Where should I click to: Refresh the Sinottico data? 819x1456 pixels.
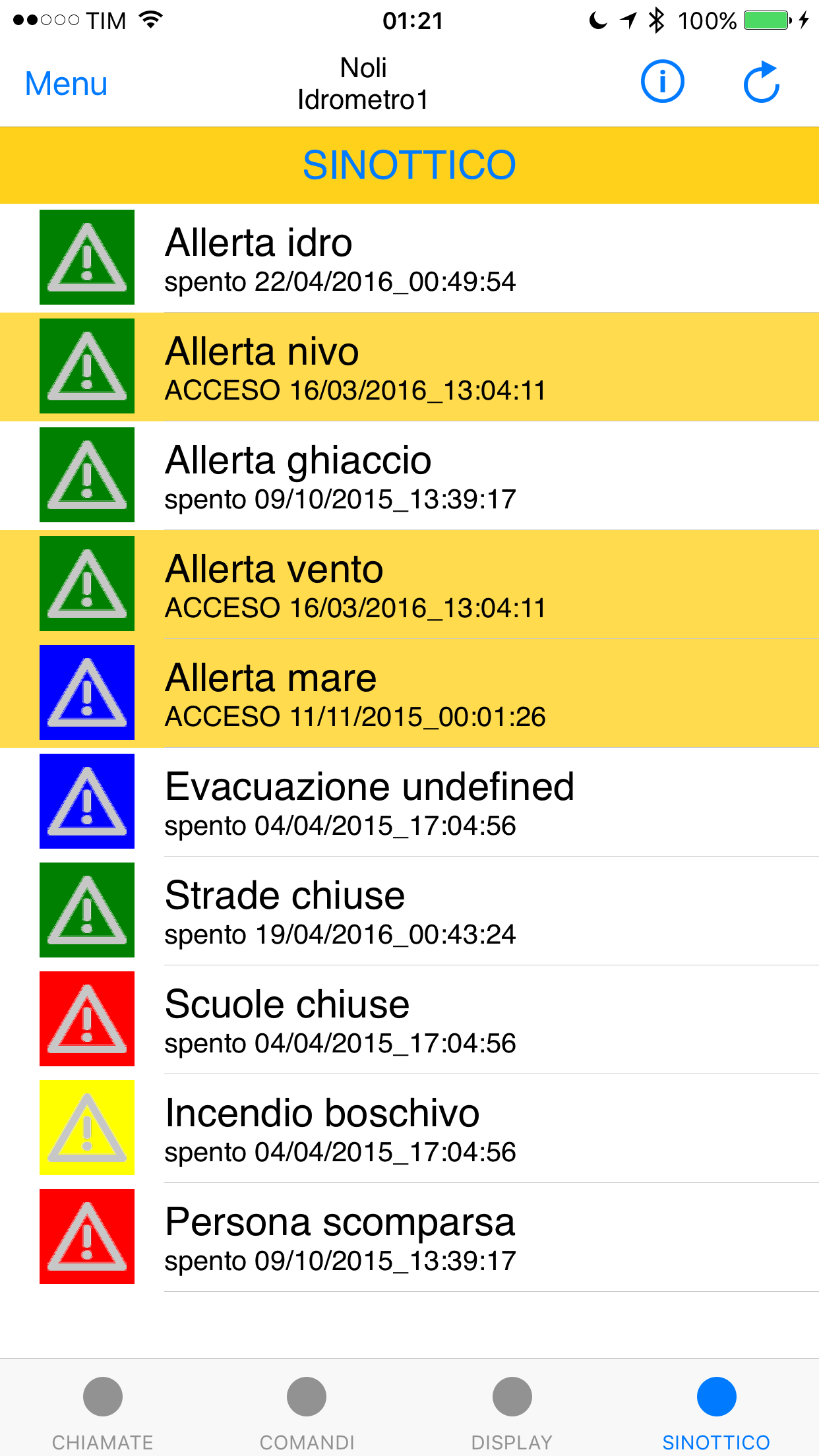point(762,82)
